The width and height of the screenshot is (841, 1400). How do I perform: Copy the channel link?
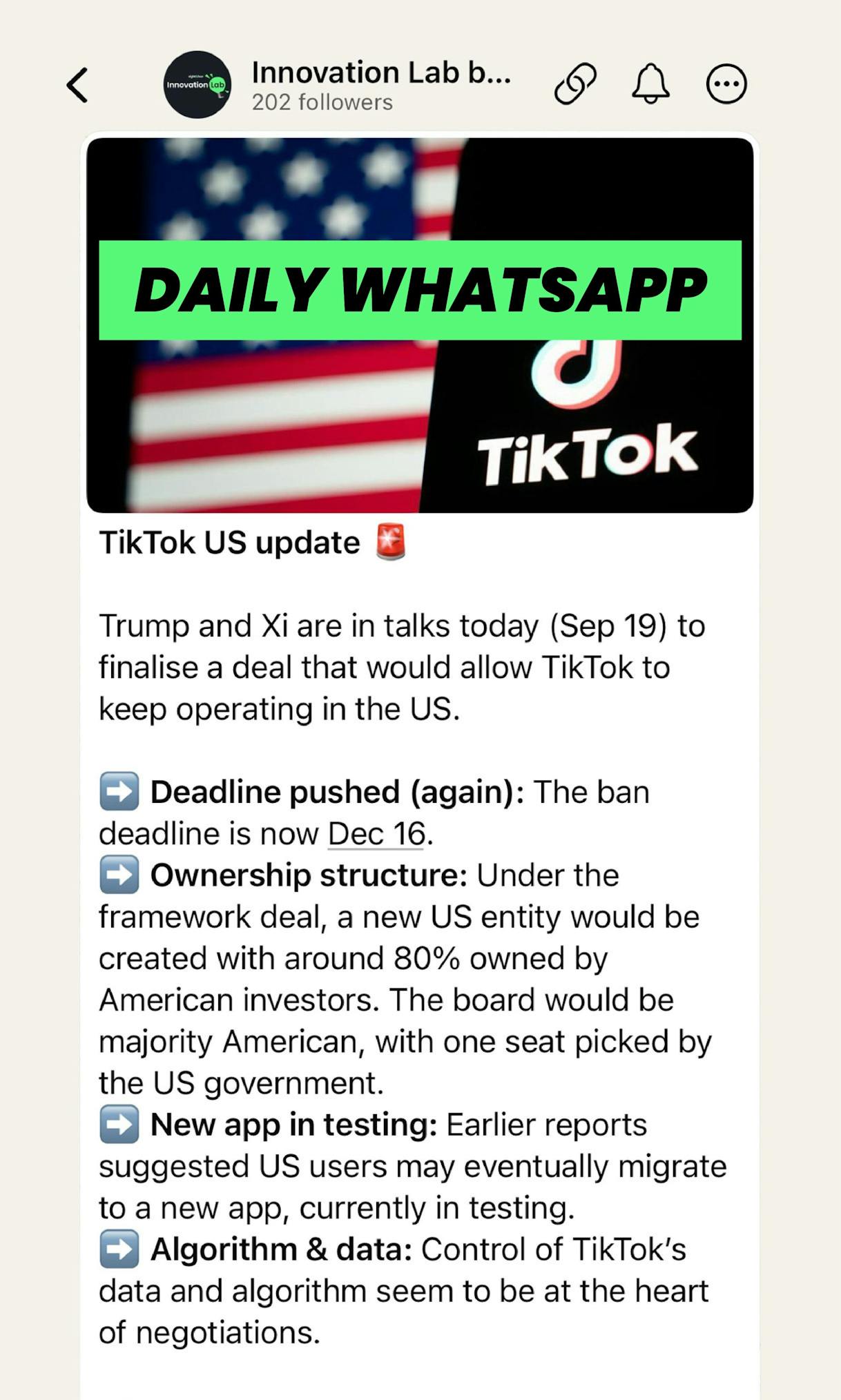575,84
